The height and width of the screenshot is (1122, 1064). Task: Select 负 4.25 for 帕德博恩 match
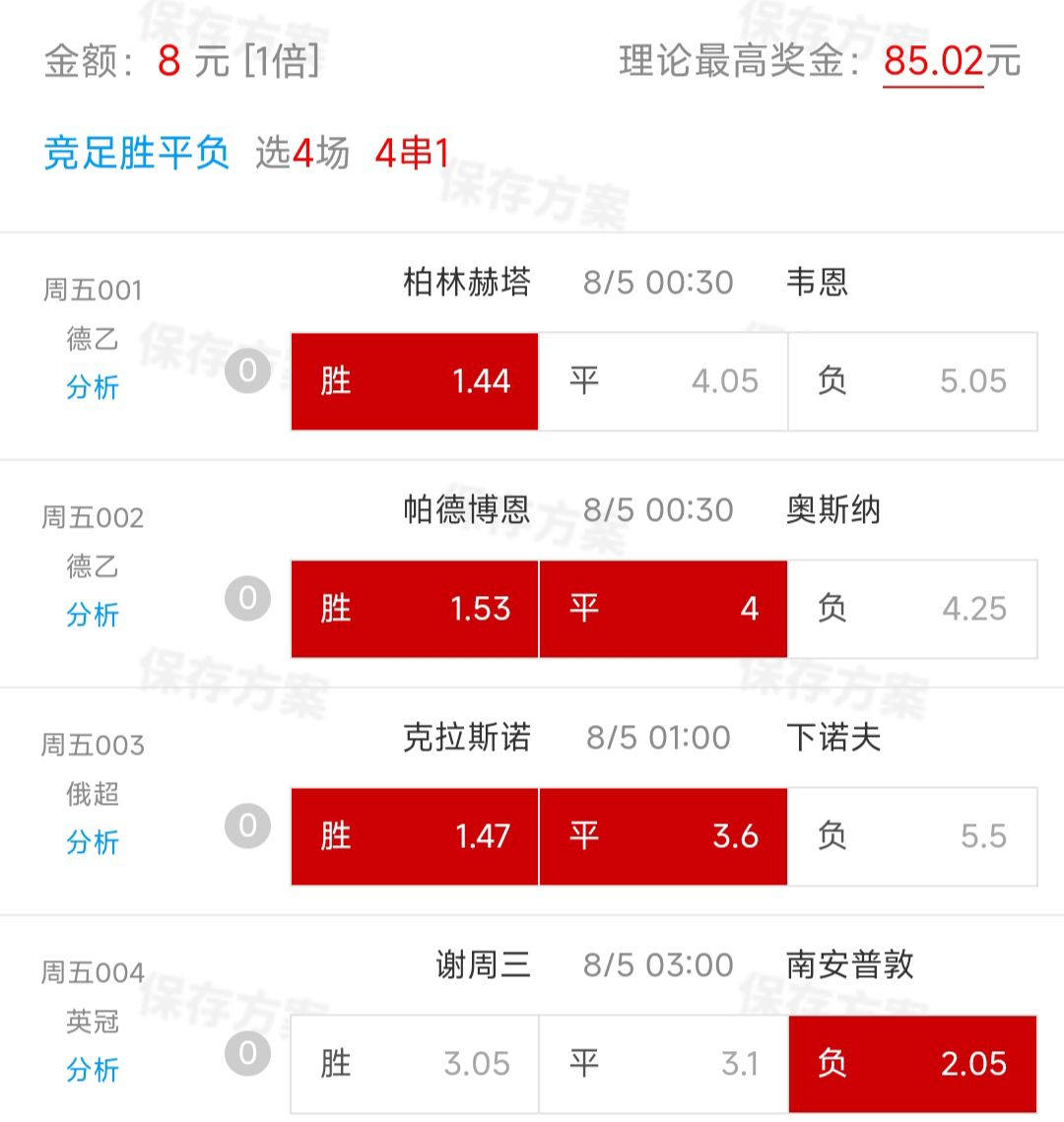912,609
